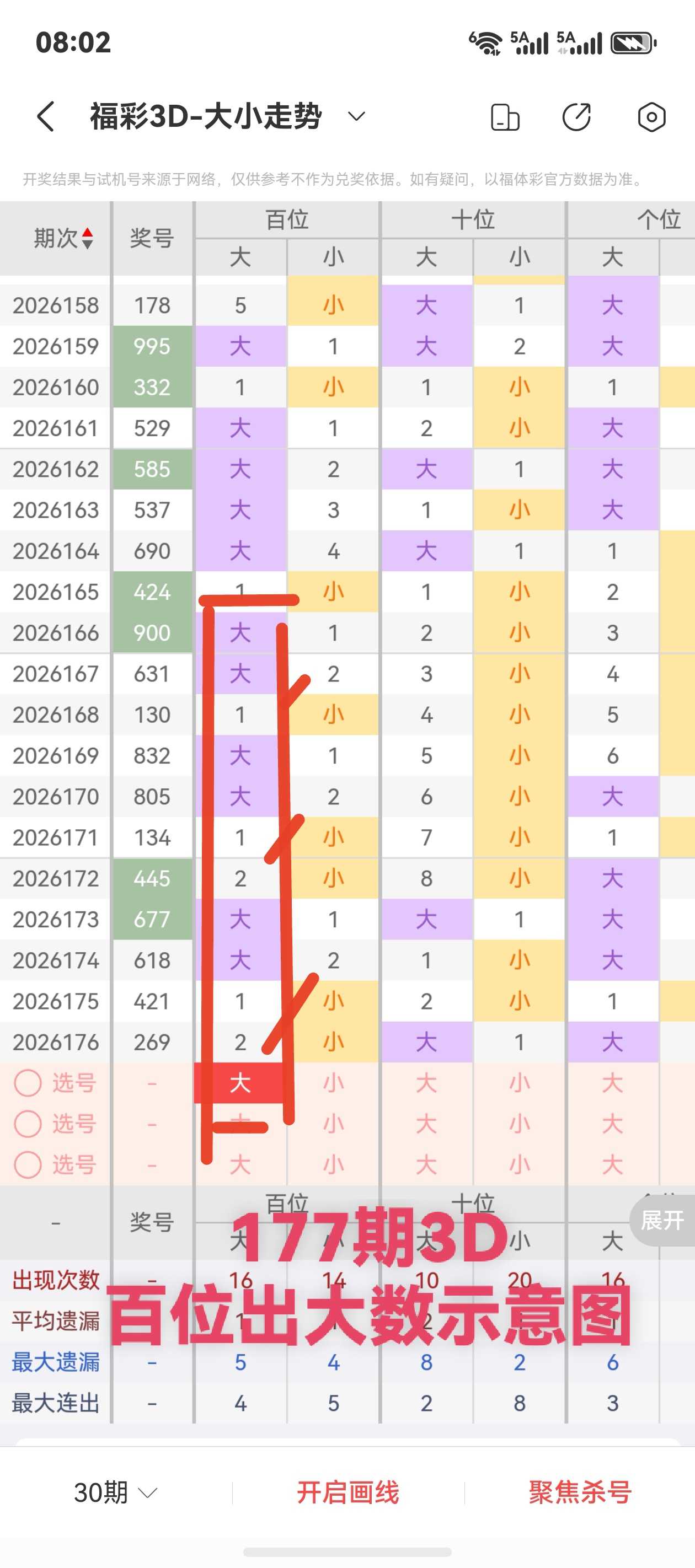Select the second 选号 circle
The width and height of the screenshot is (695, 1568).
(28, 1124)
